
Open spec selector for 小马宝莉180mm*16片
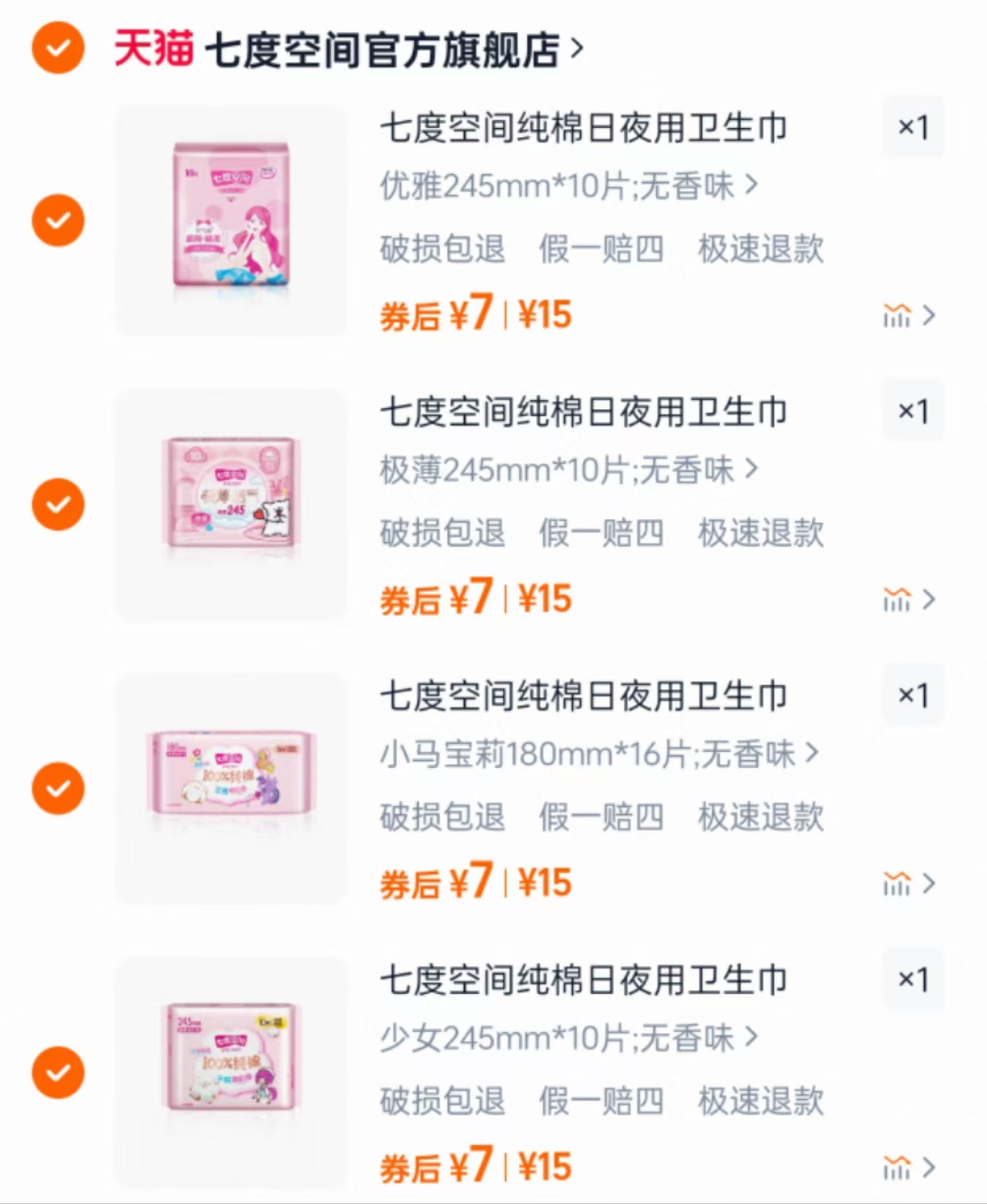coord(597,754)
